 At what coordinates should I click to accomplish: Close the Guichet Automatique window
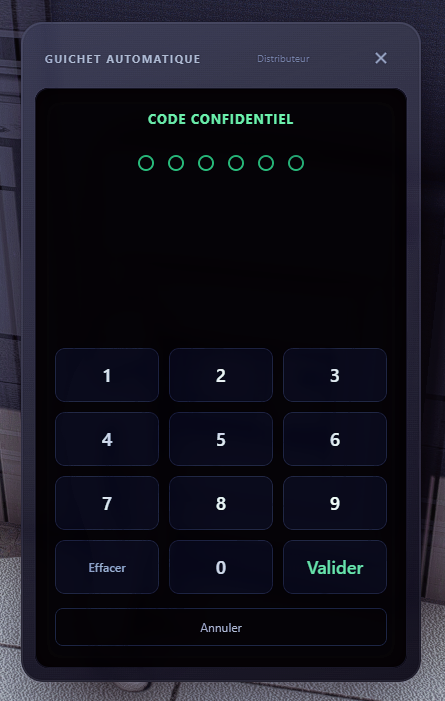click(381, 58)
